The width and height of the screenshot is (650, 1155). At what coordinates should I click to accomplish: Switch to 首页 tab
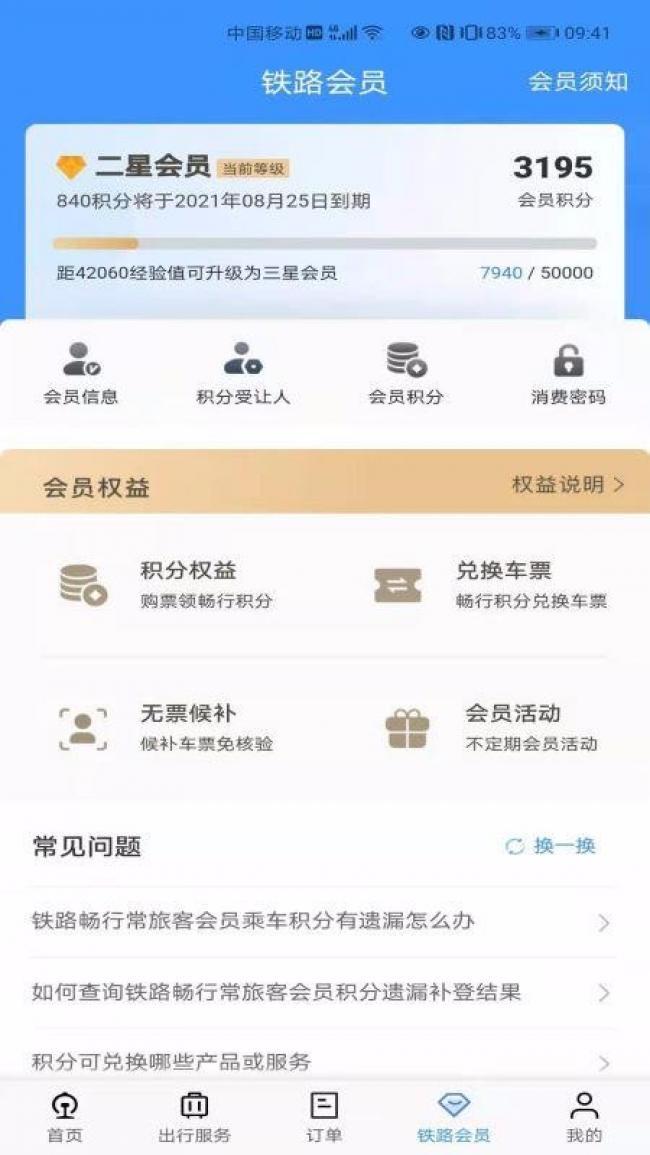tap(65, 1115)
